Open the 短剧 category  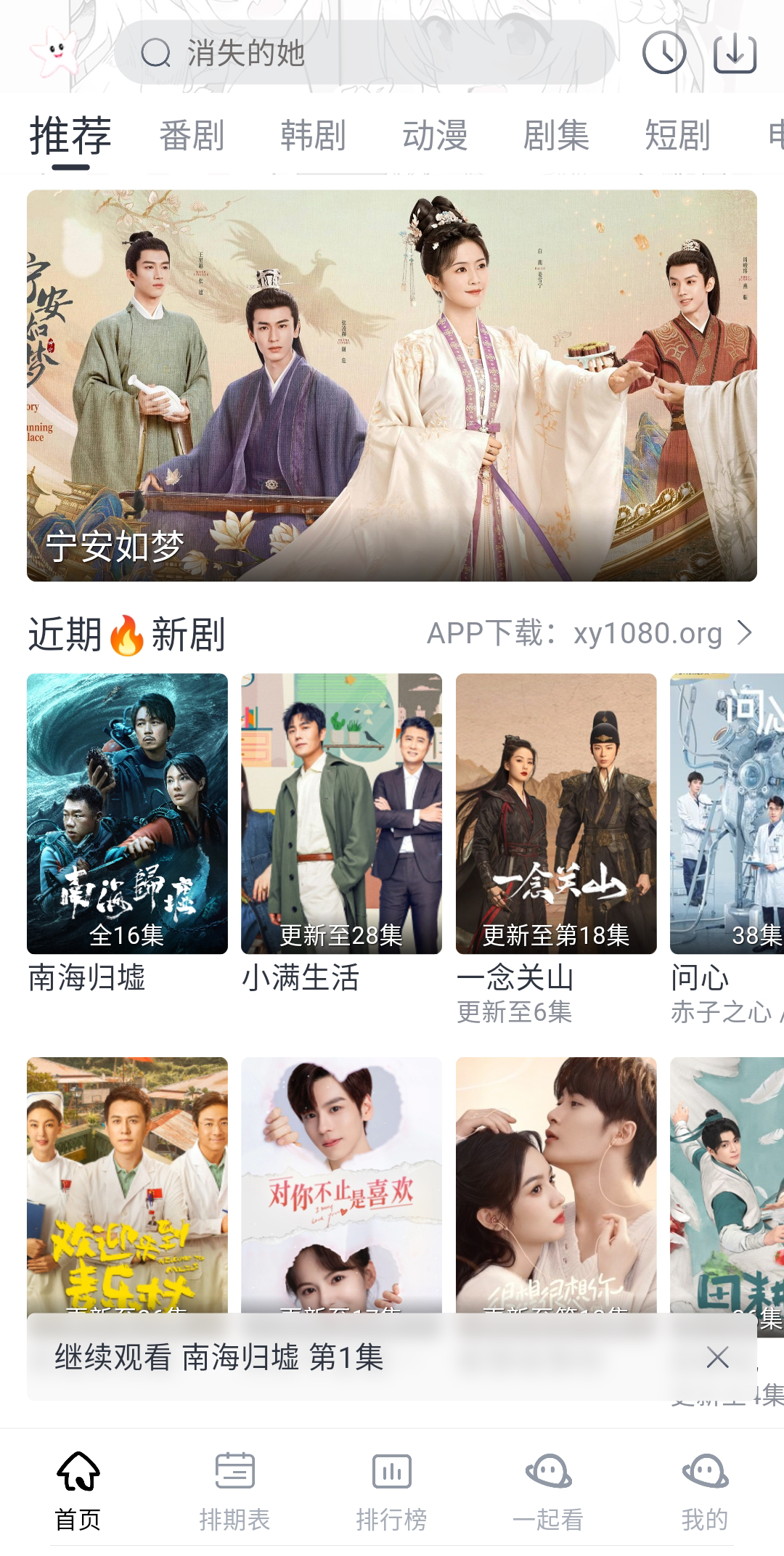tap(677, 137)
